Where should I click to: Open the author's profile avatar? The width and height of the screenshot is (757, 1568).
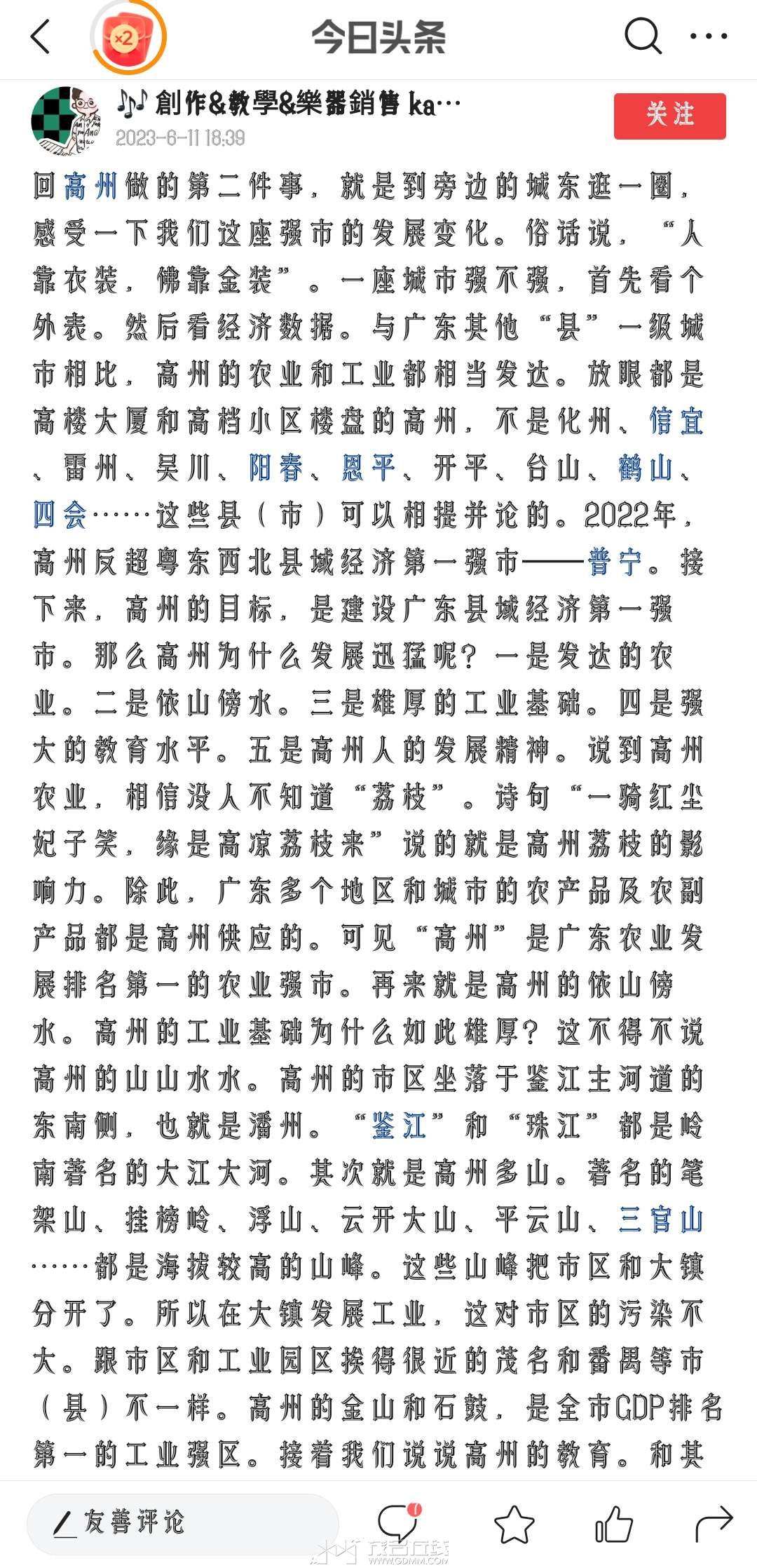point(64,120)
